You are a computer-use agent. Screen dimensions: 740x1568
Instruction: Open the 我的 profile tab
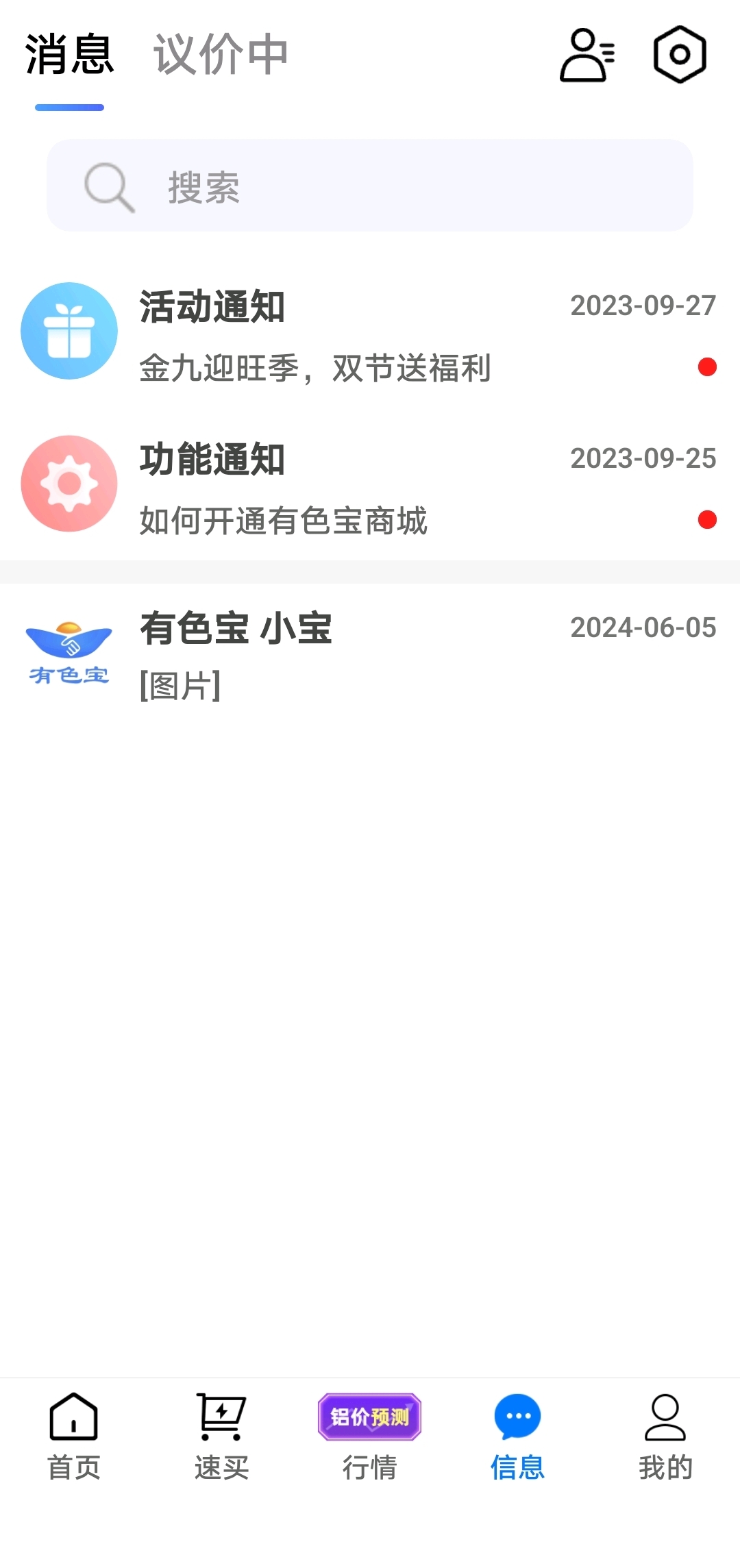[x=665, y=1436]
